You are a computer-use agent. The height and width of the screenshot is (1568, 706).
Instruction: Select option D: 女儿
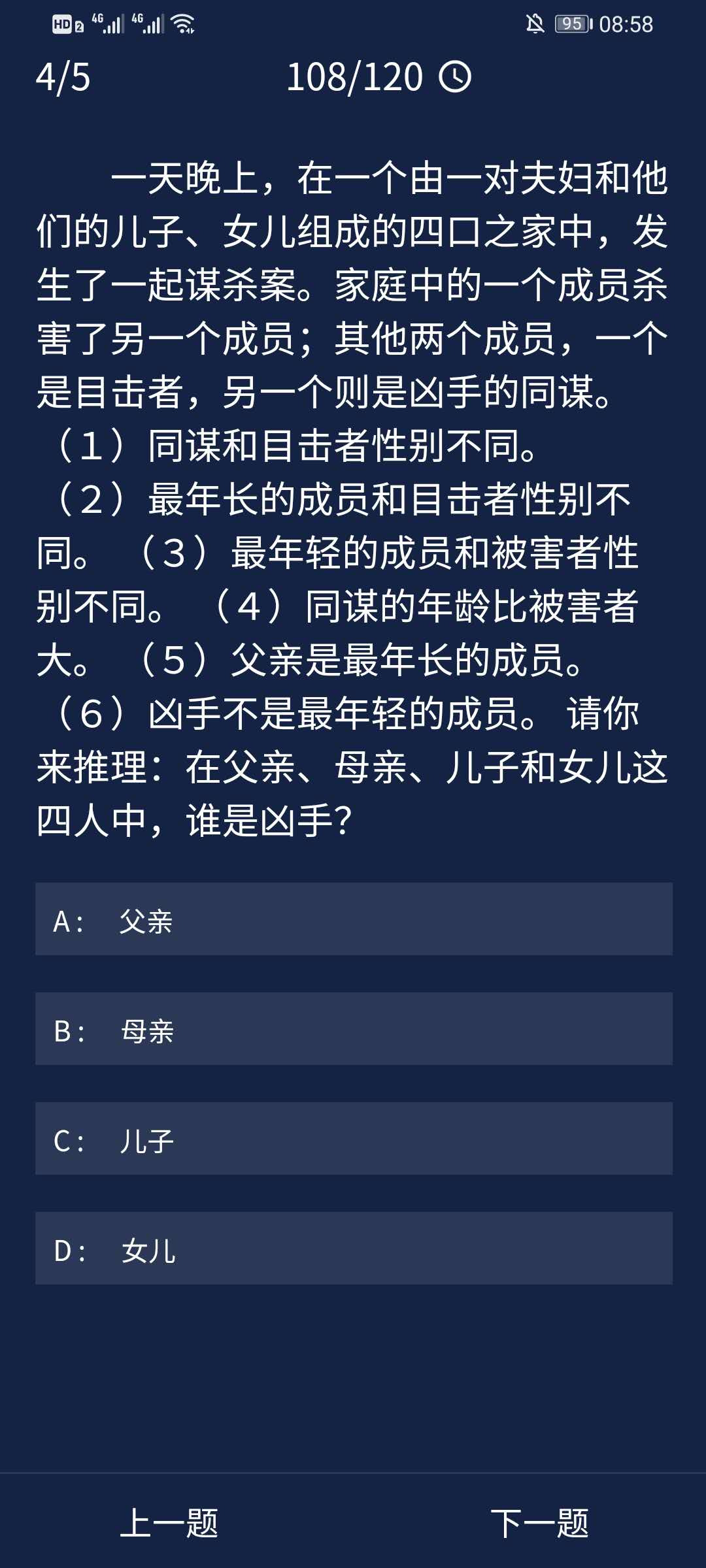click(x=353, y=1249)
